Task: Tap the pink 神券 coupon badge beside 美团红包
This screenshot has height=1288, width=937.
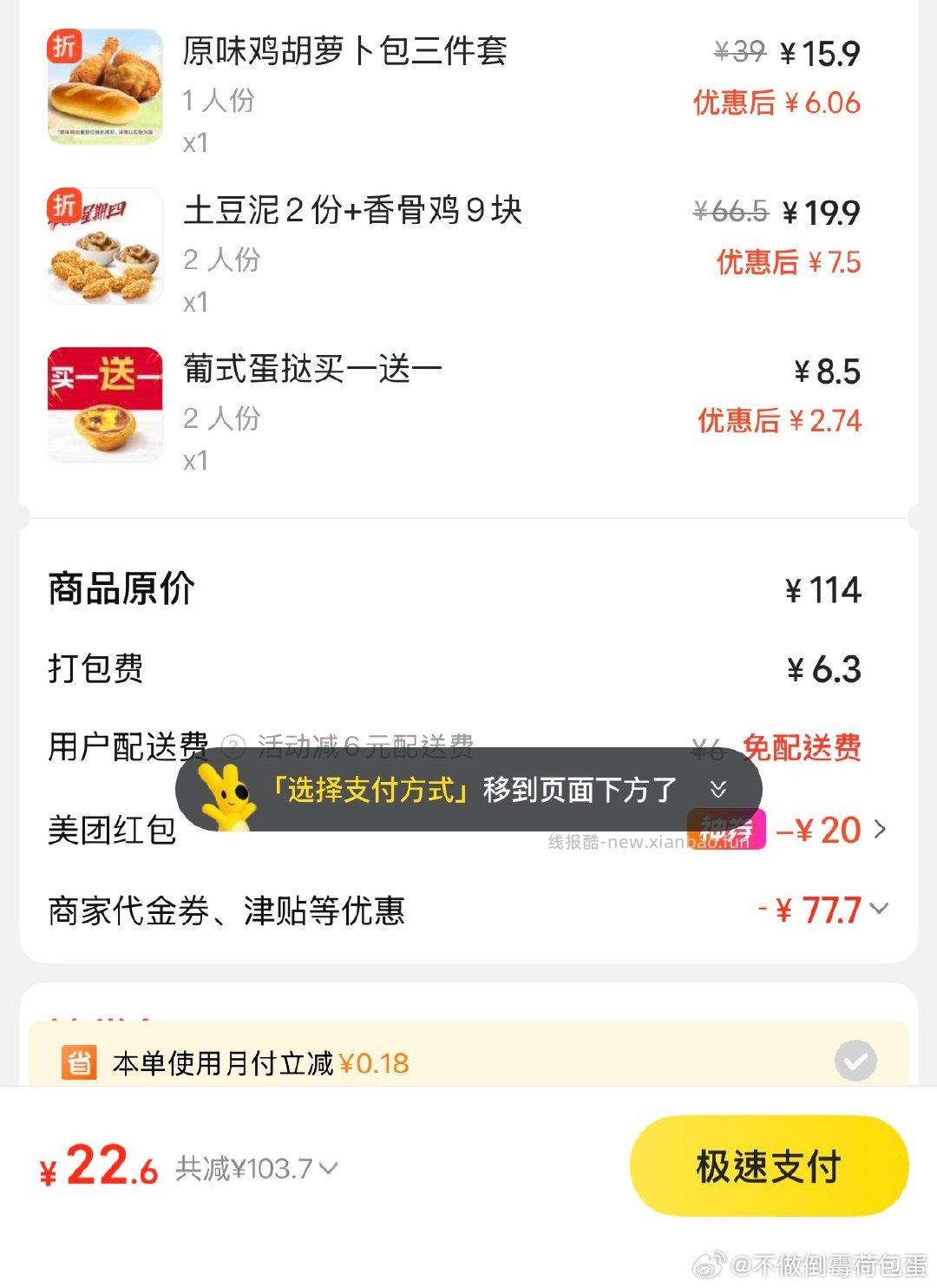Action: (x=729, y=831)
